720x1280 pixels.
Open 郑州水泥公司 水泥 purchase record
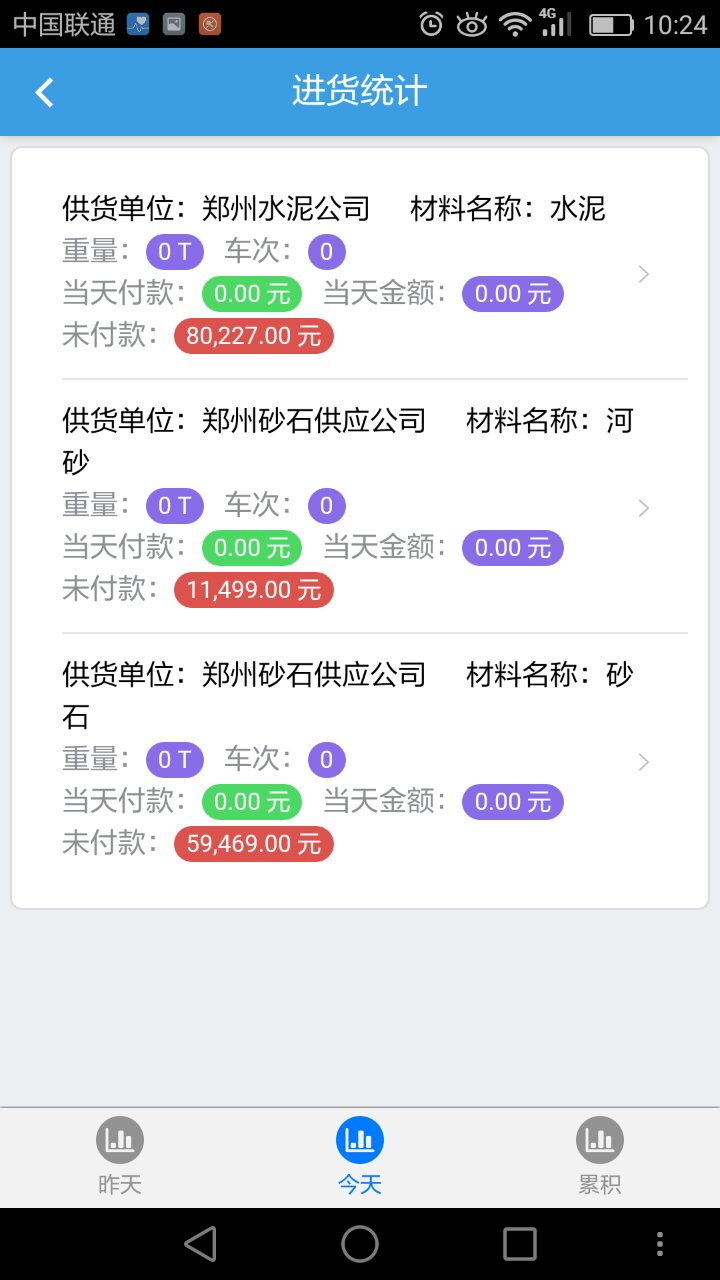360,272
